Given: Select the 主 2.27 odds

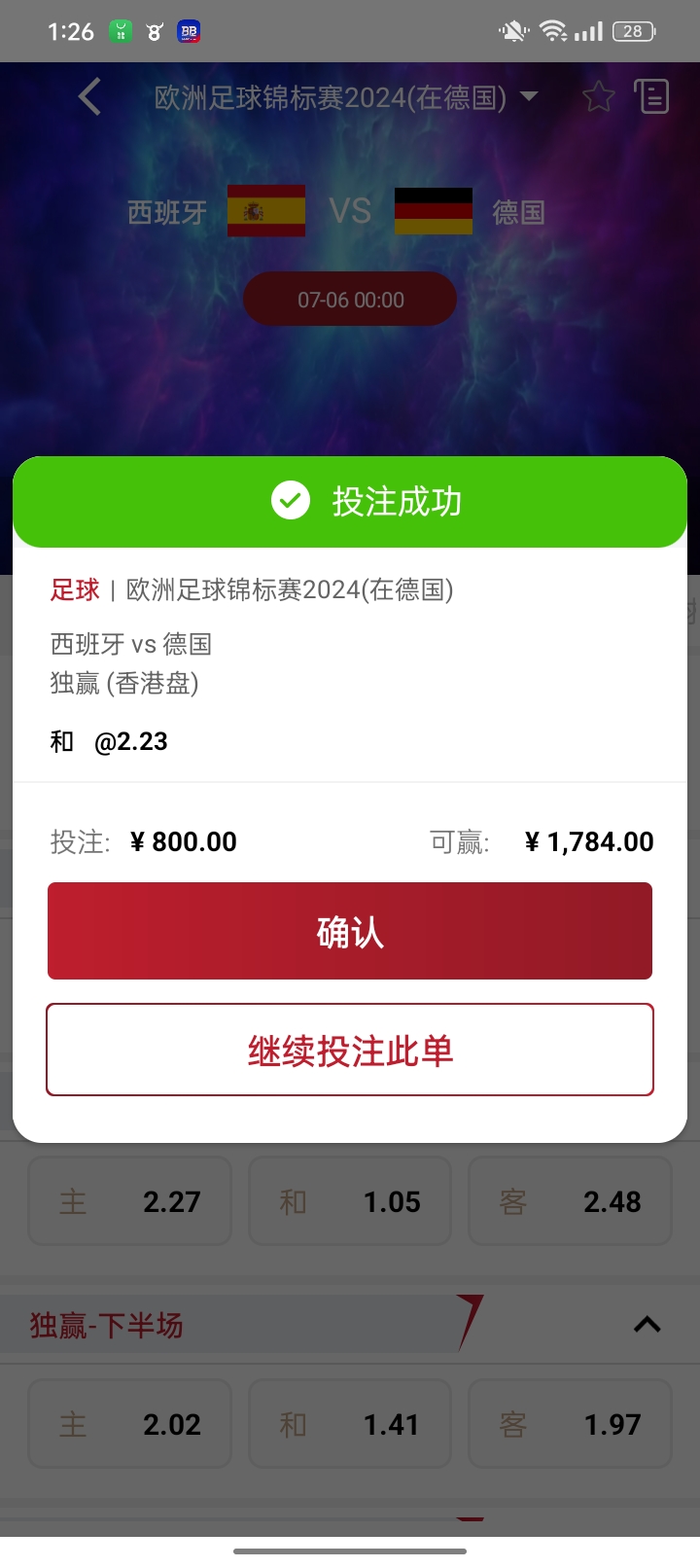Looking at the screenshot, I should tap(129, 1201).
